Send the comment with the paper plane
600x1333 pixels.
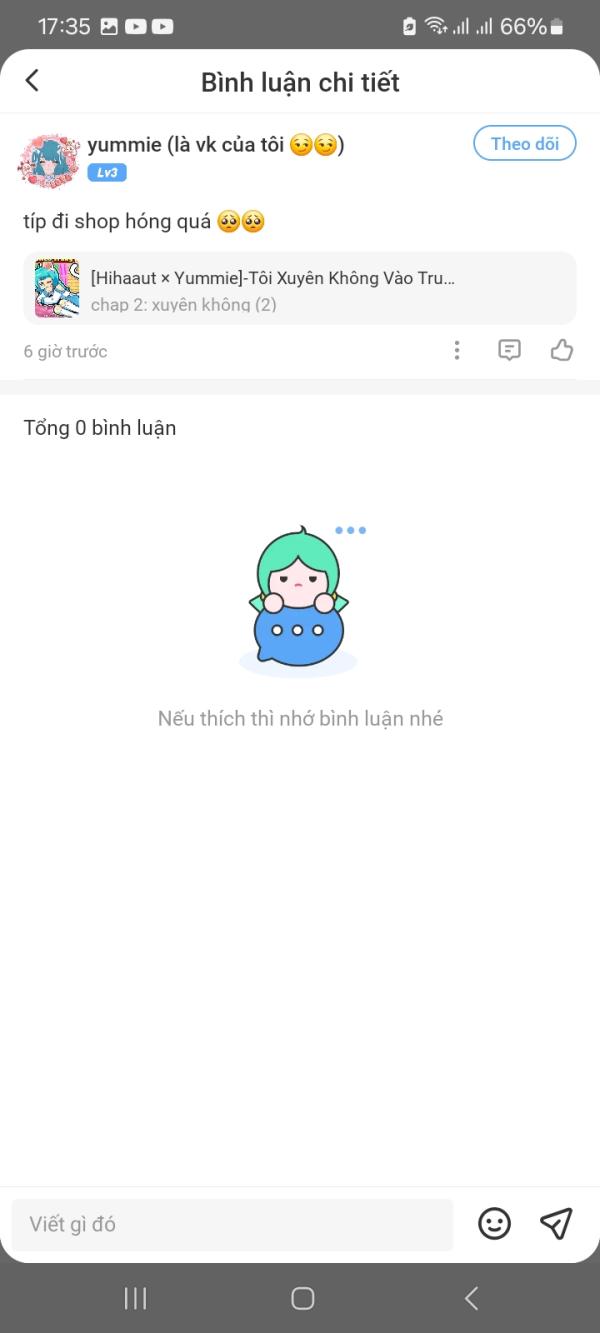[556, 1223]
